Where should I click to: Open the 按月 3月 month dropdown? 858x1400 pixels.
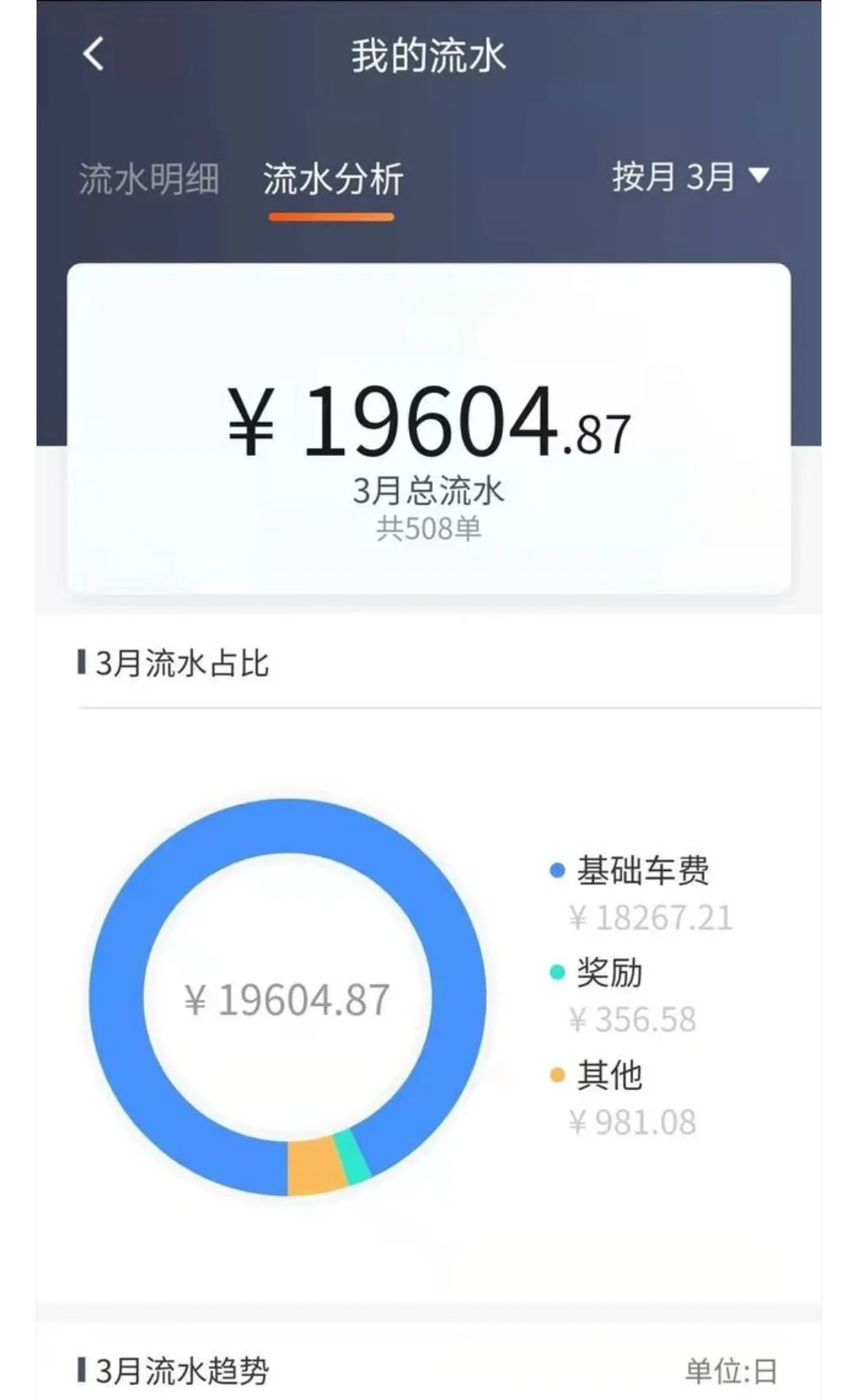[690, 176]
